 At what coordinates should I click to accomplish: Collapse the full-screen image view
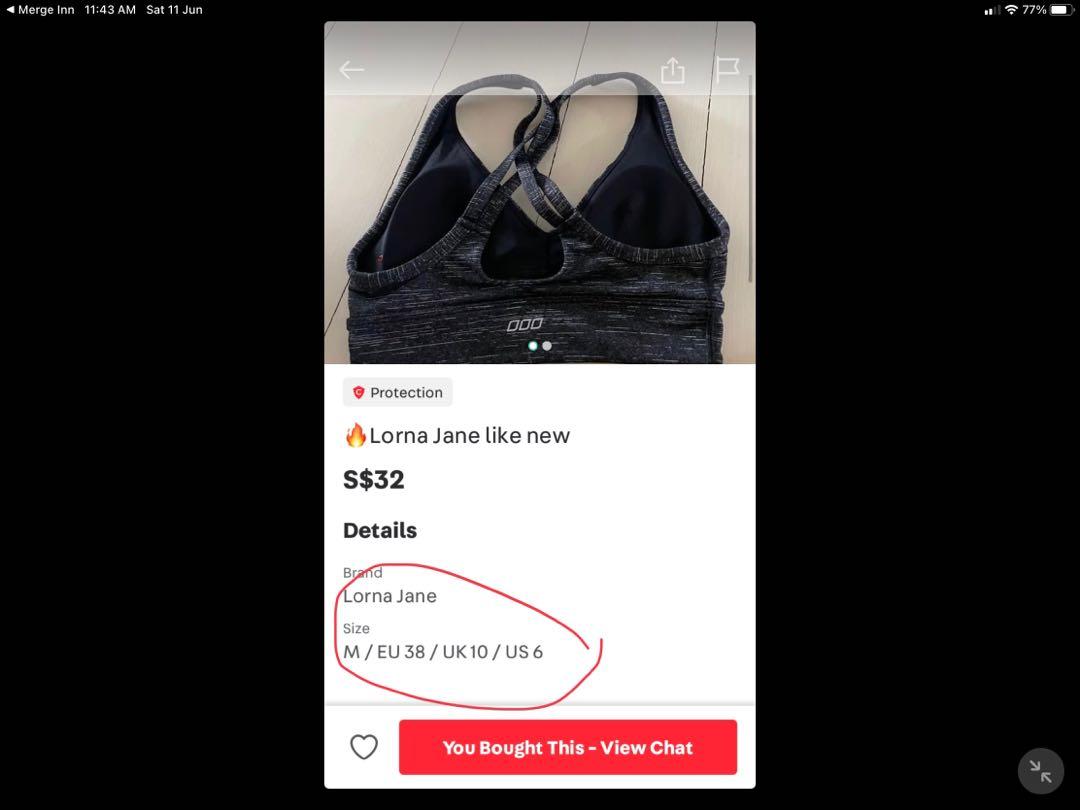click(1040, 771)
